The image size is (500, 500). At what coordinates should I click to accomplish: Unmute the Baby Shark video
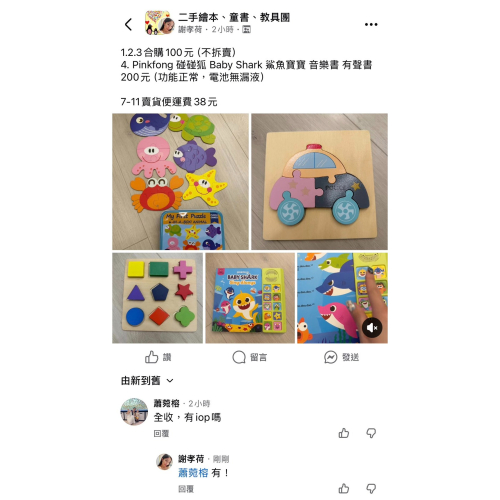(372, 328)
